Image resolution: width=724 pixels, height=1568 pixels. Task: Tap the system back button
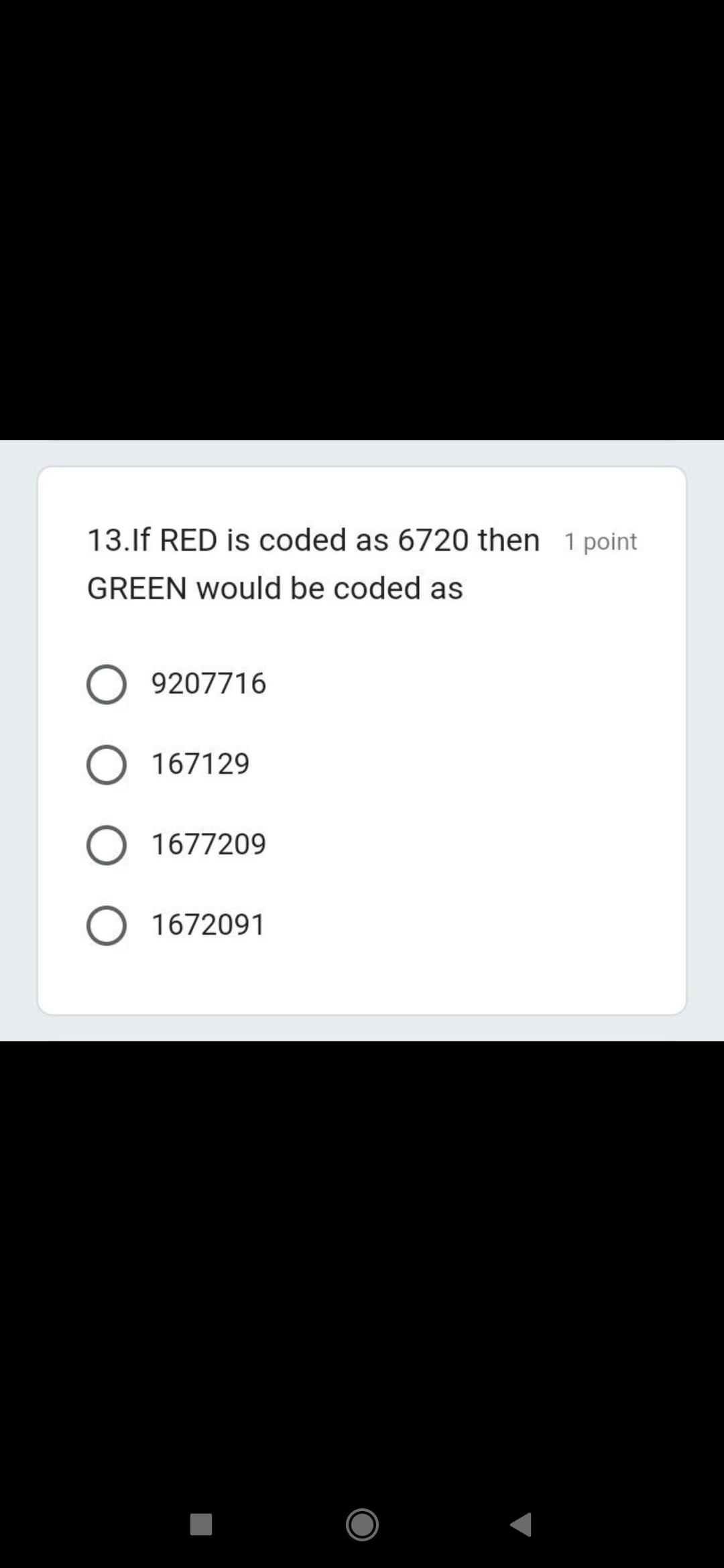[x=522, y=1524]
